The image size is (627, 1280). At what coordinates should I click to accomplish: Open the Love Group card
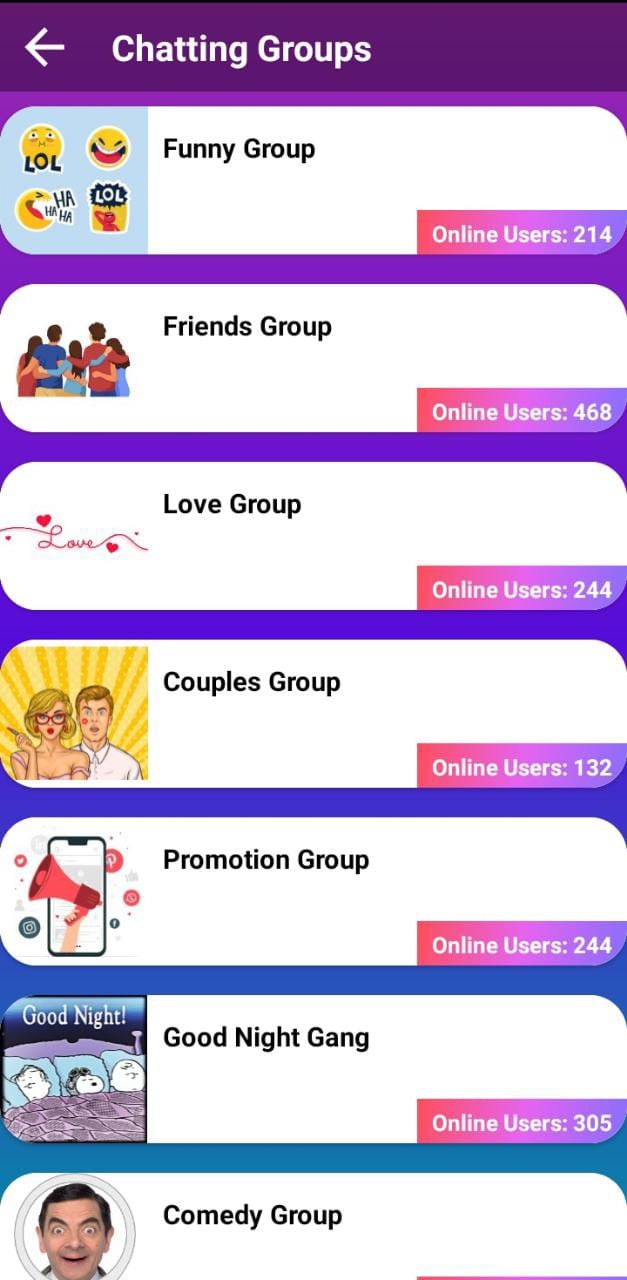[313, 536]
